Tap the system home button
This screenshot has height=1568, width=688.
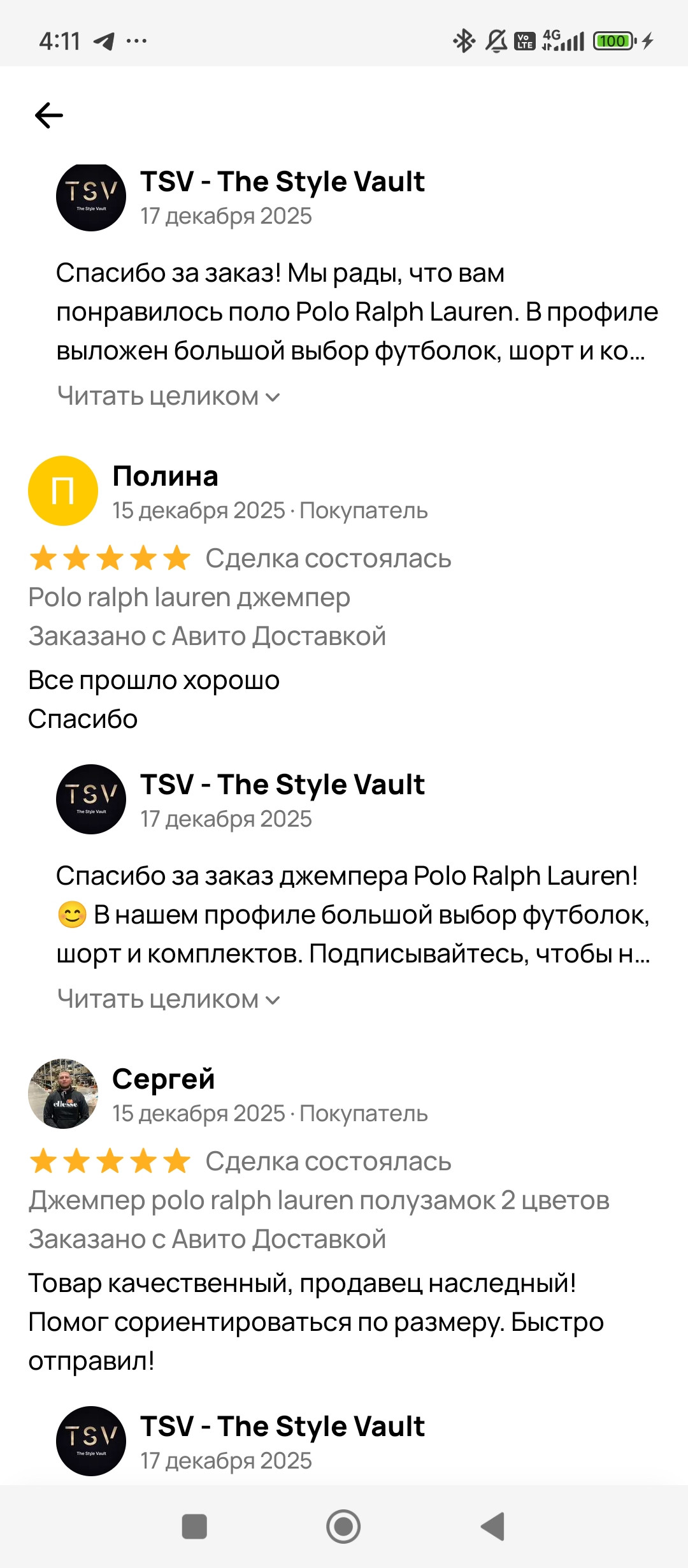tap(343, 1527)
